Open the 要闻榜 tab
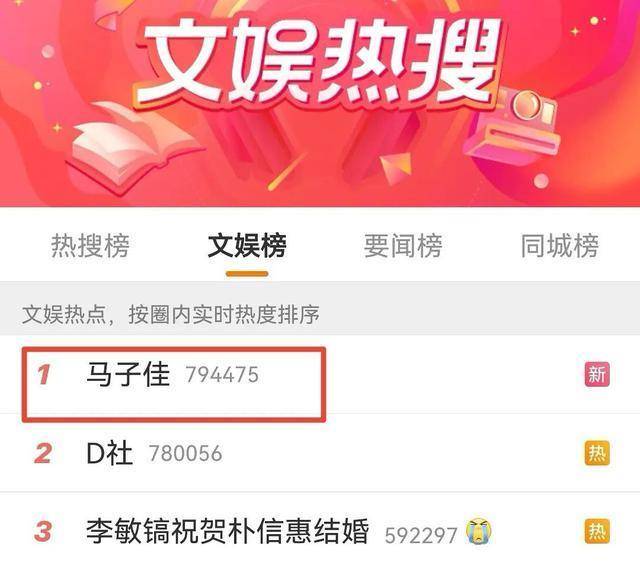The width and height of the screenshot is (640, 566). (402, 245)
